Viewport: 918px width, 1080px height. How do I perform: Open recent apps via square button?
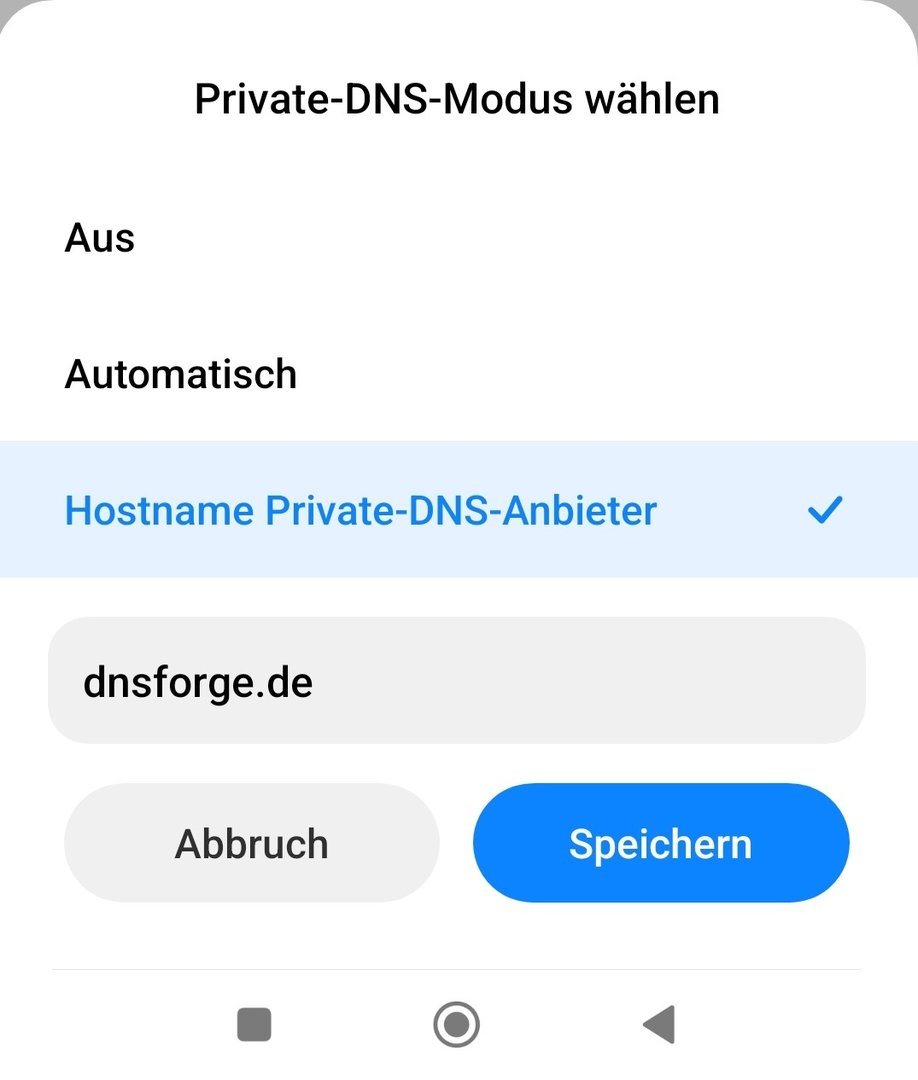pyautogui.click(x=254, y=1025)
